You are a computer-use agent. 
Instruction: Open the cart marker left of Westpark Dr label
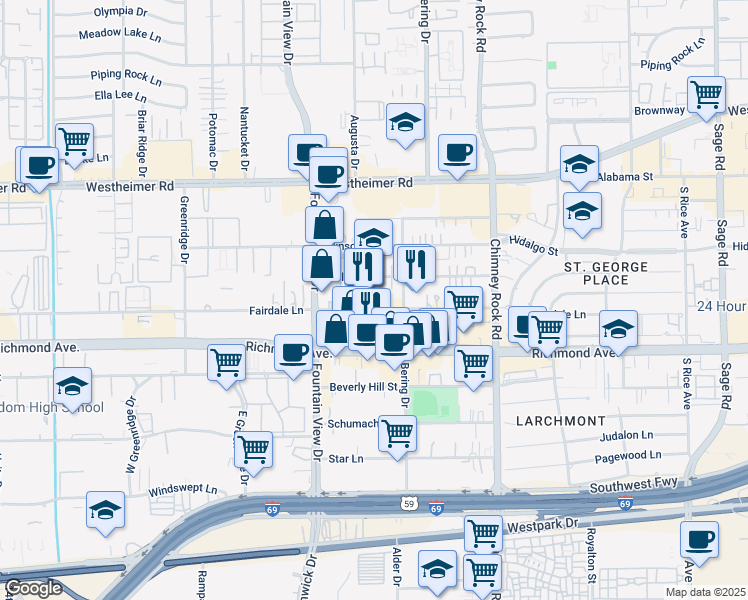[483, 533]
